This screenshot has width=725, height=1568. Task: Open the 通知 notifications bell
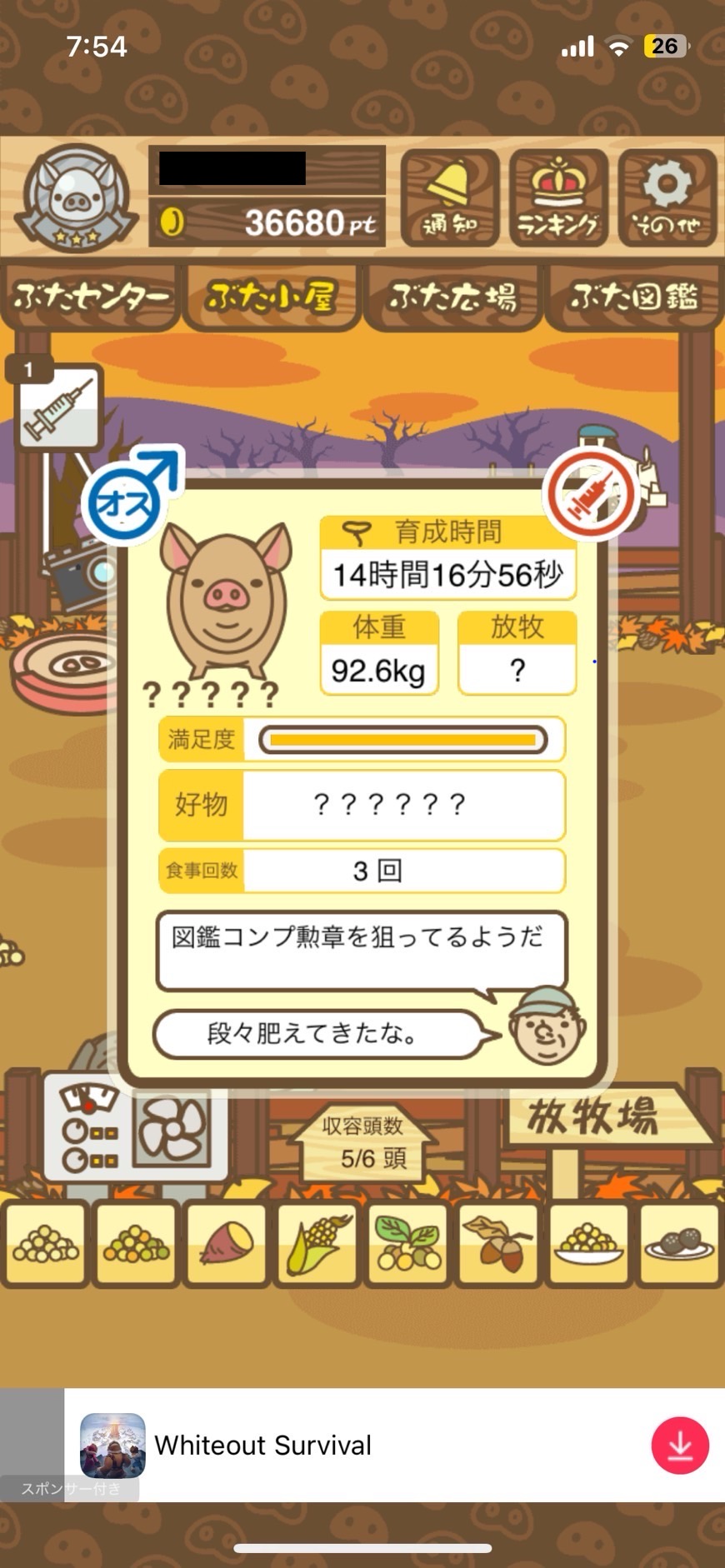pos(449,198)
